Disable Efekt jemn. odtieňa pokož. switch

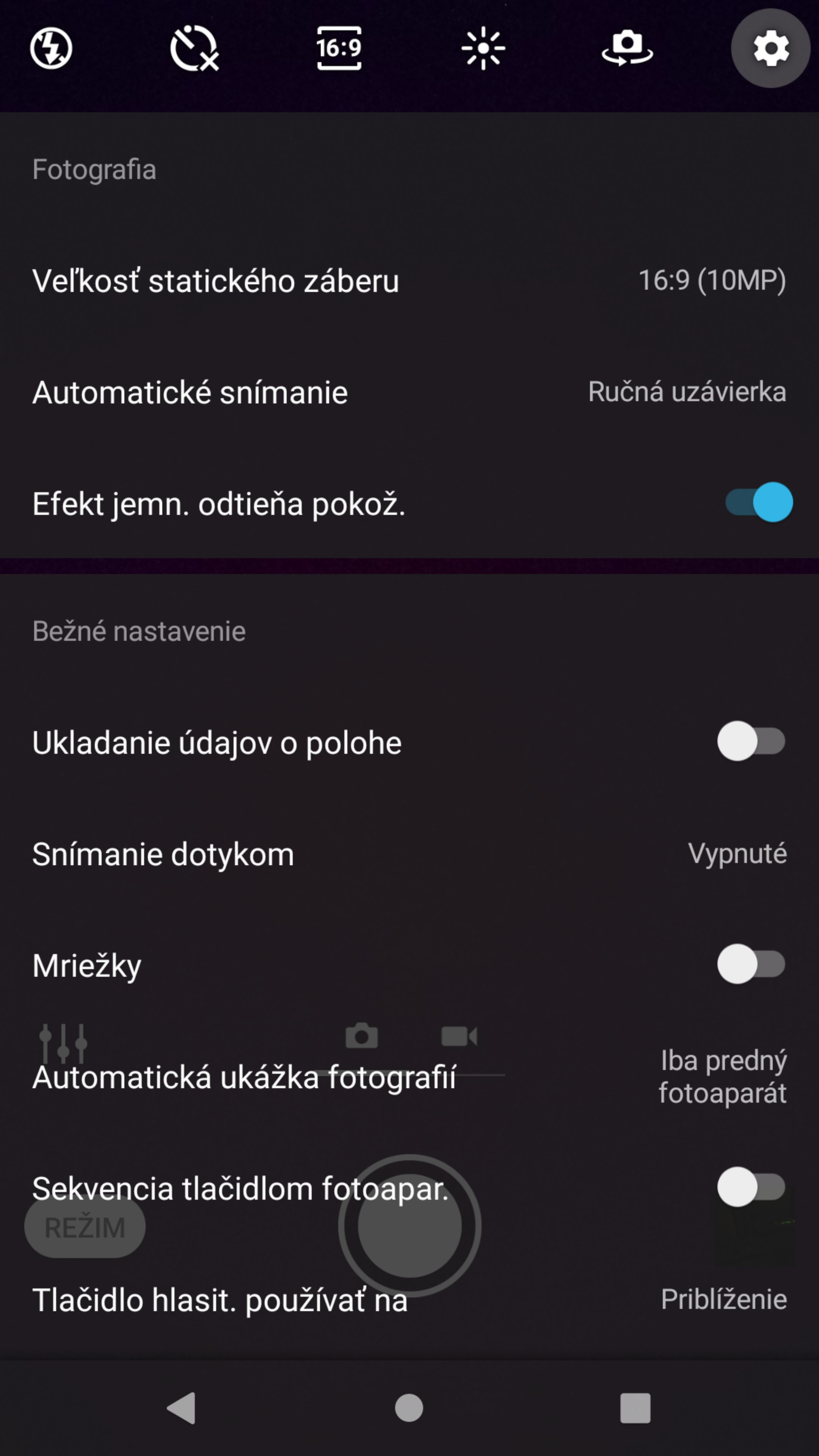759,502
